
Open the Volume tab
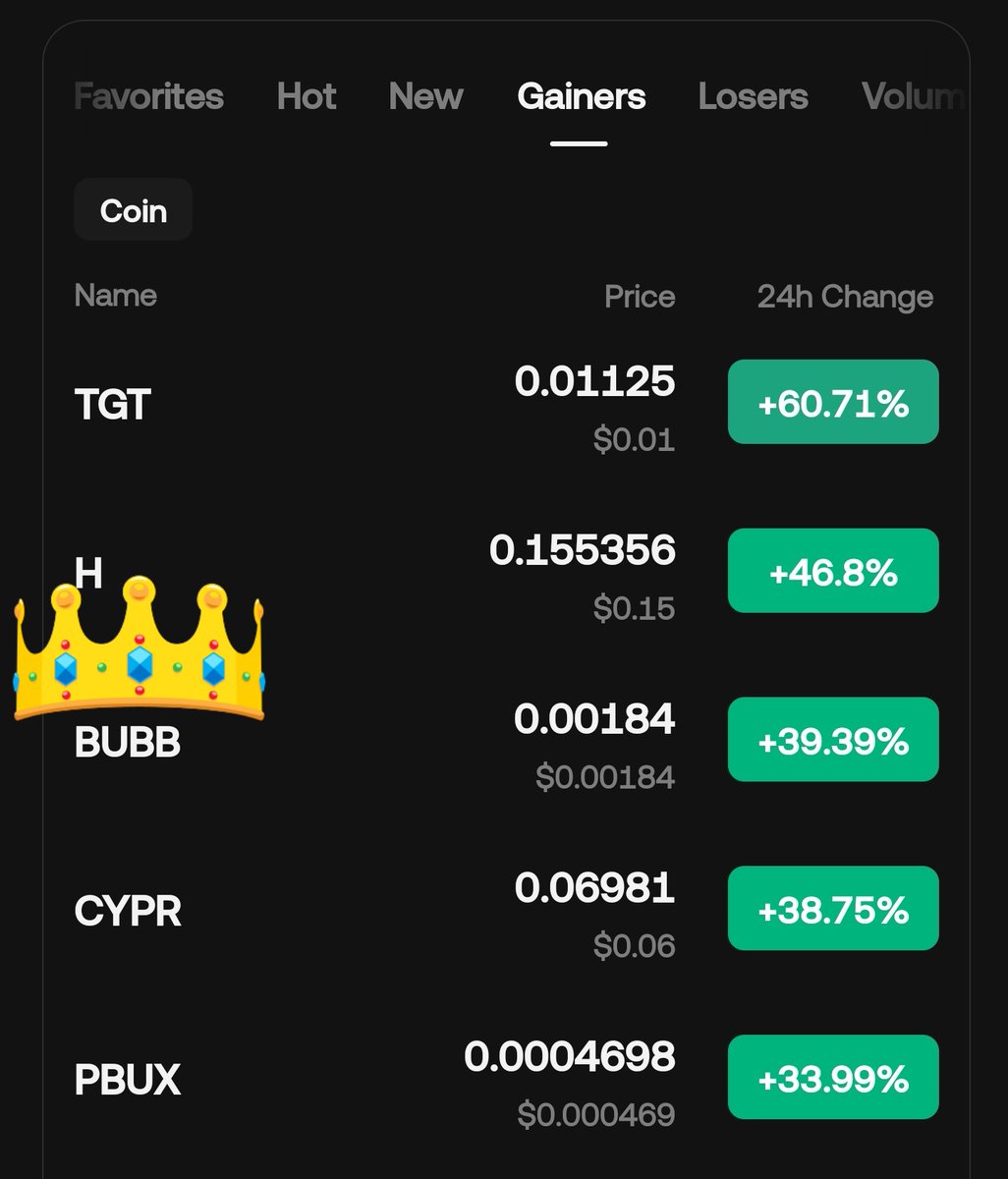(x=910, y=96)
